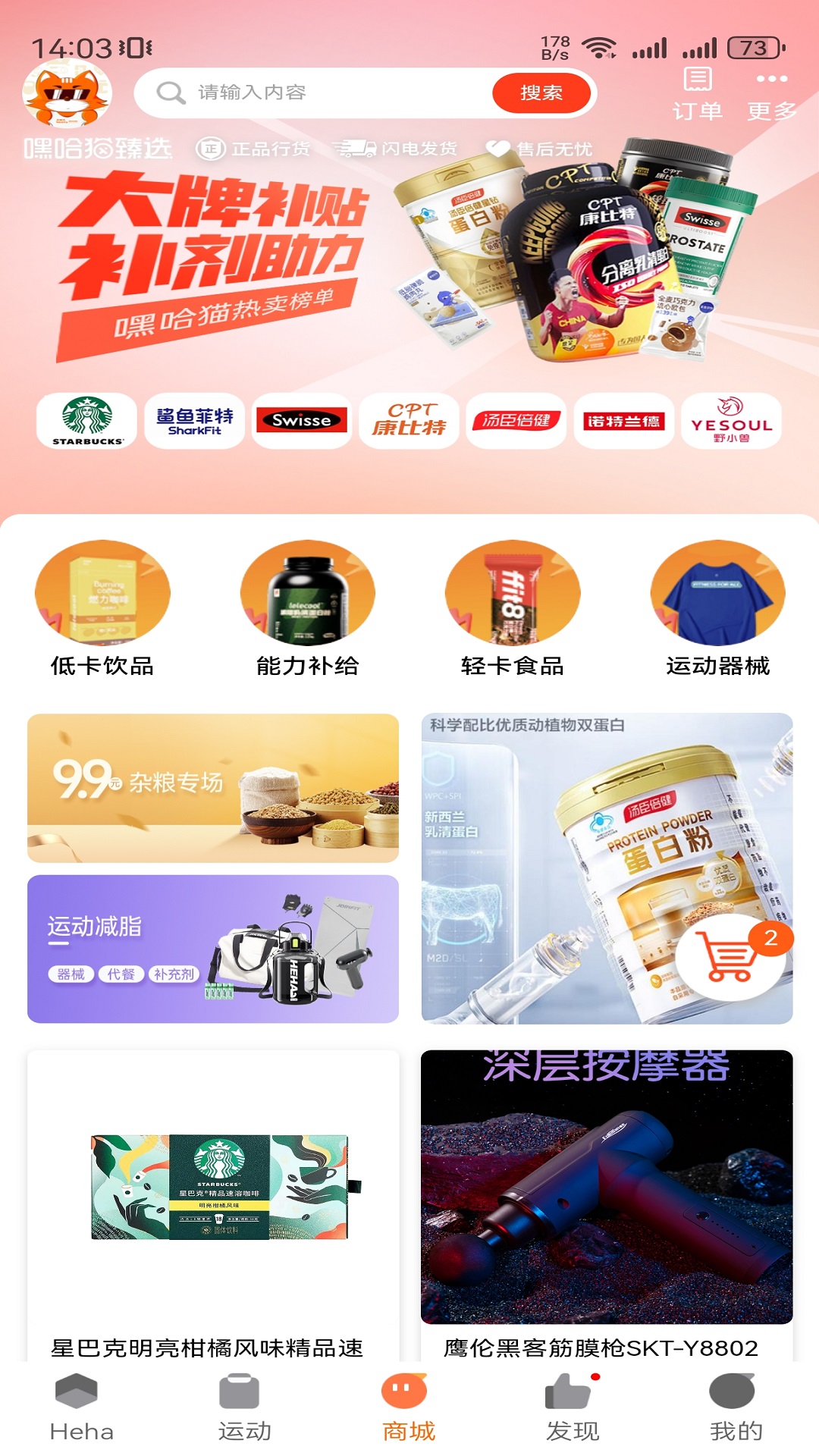Image resolution: width=819 pixels, height=1456 pixels.
Task: Open the 能力补给 category icon
Action: point(307,595)
